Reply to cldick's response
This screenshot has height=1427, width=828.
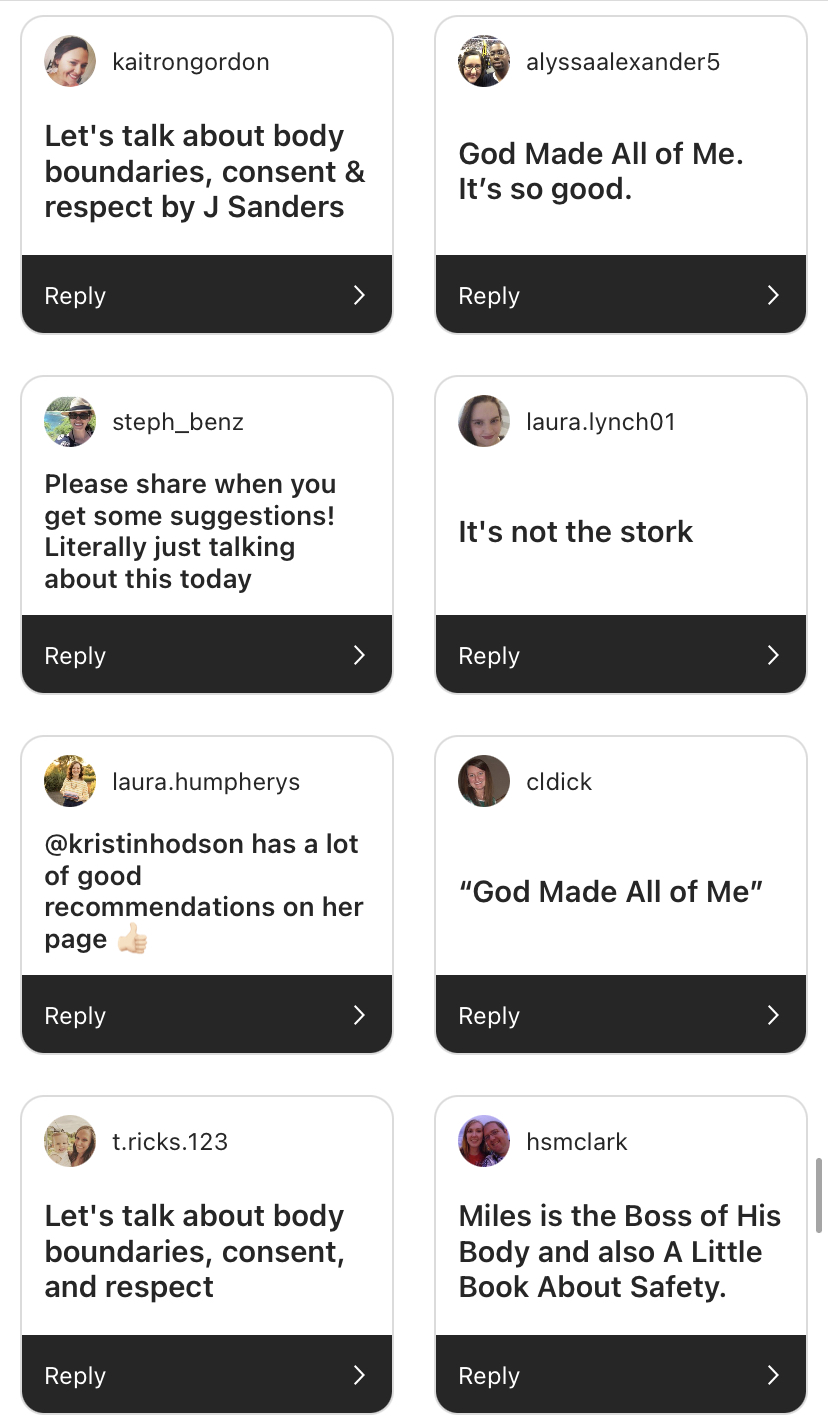pyautogui.click(x=621, y=1015)
